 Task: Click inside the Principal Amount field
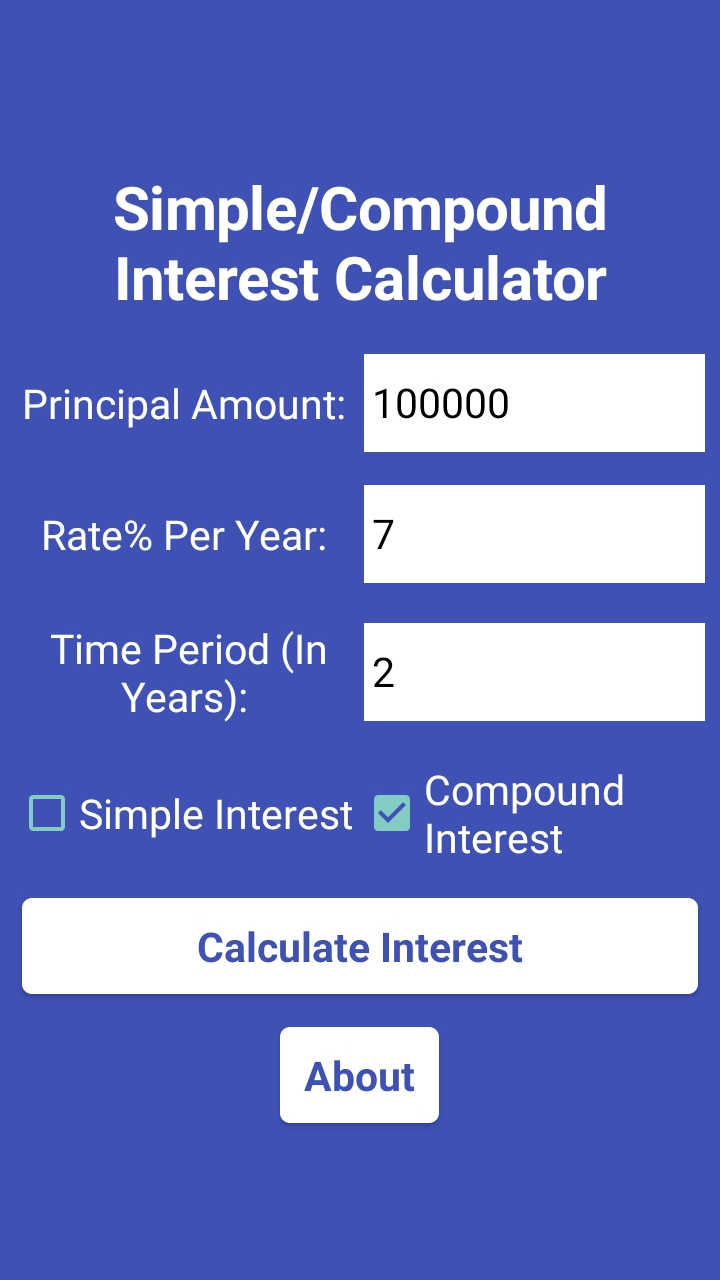533,403
